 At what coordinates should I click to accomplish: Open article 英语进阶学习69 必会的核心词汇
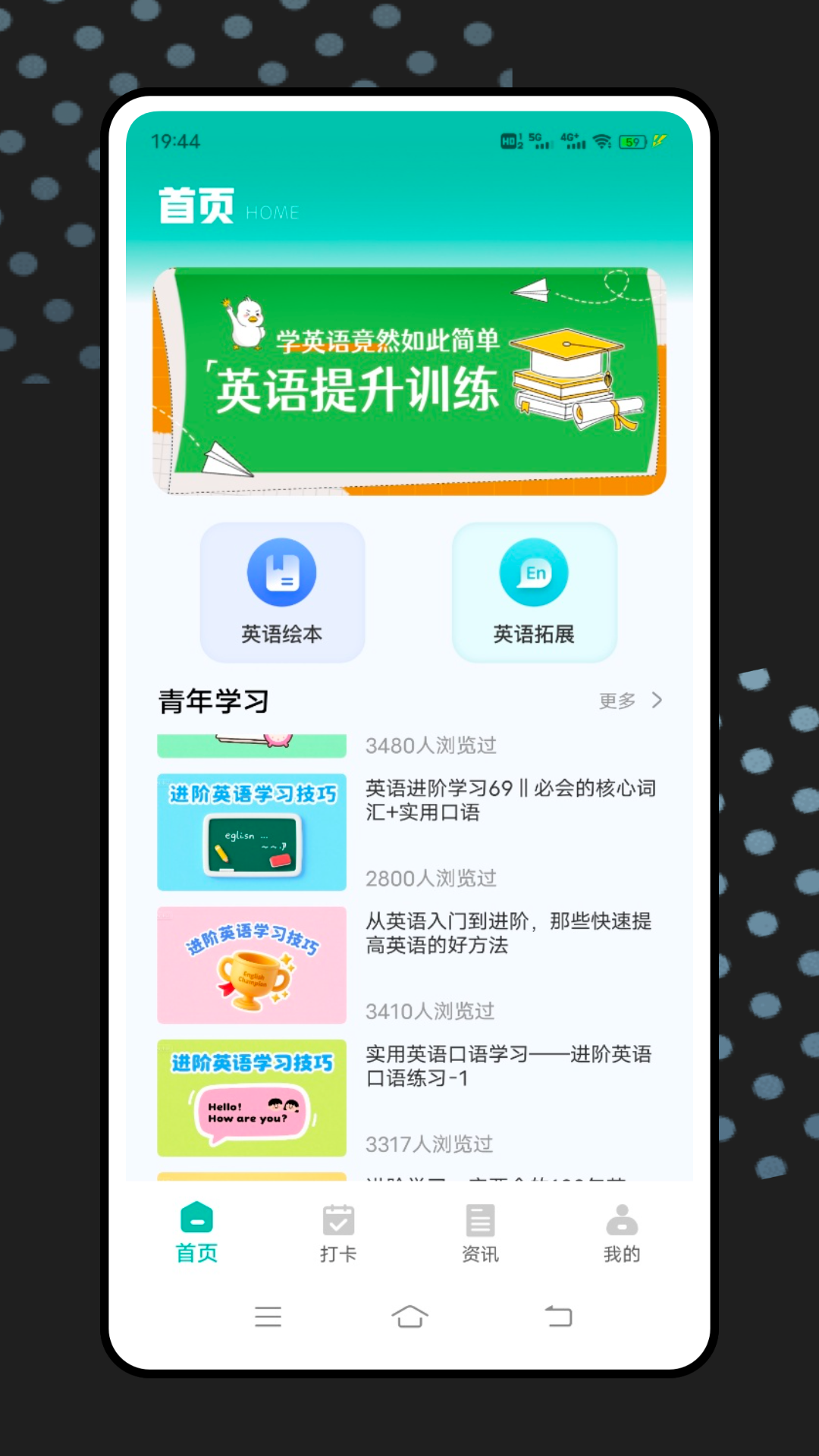pos(510,800)
